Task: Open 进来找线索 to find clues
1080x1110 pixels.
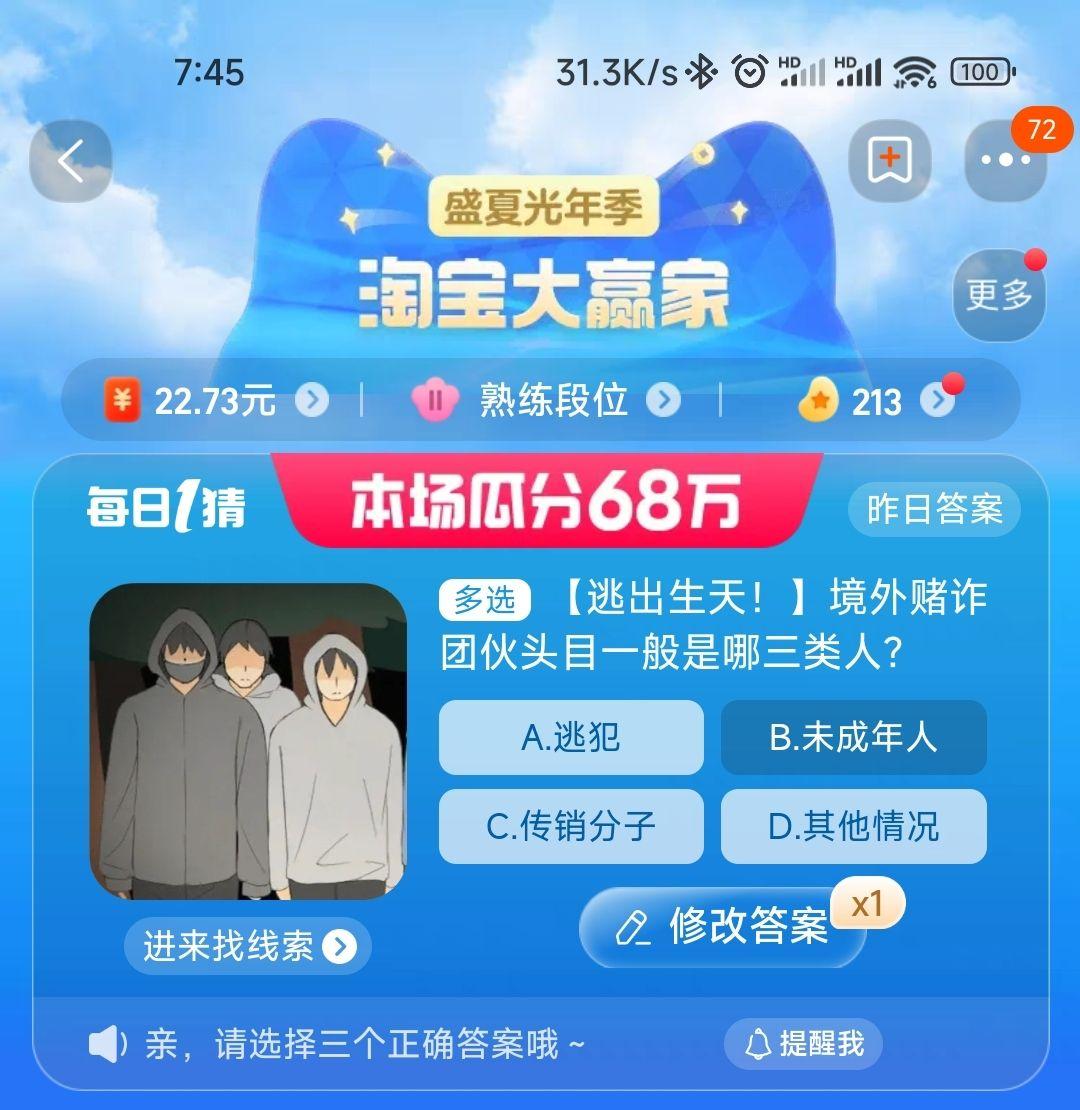Action: coord(248,946)
